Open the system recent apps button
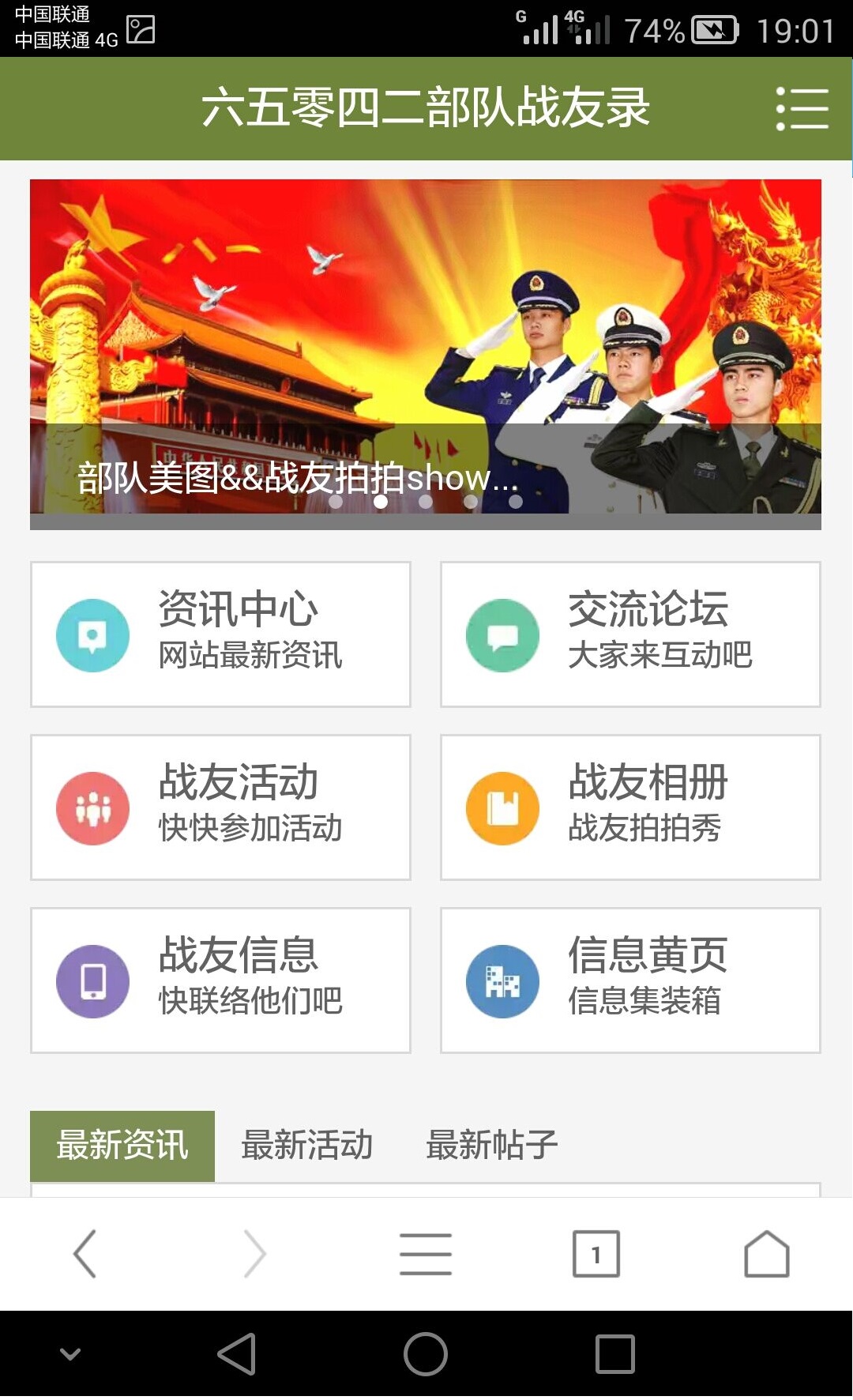This screenshot has height=1400, width=853. 614,1354
